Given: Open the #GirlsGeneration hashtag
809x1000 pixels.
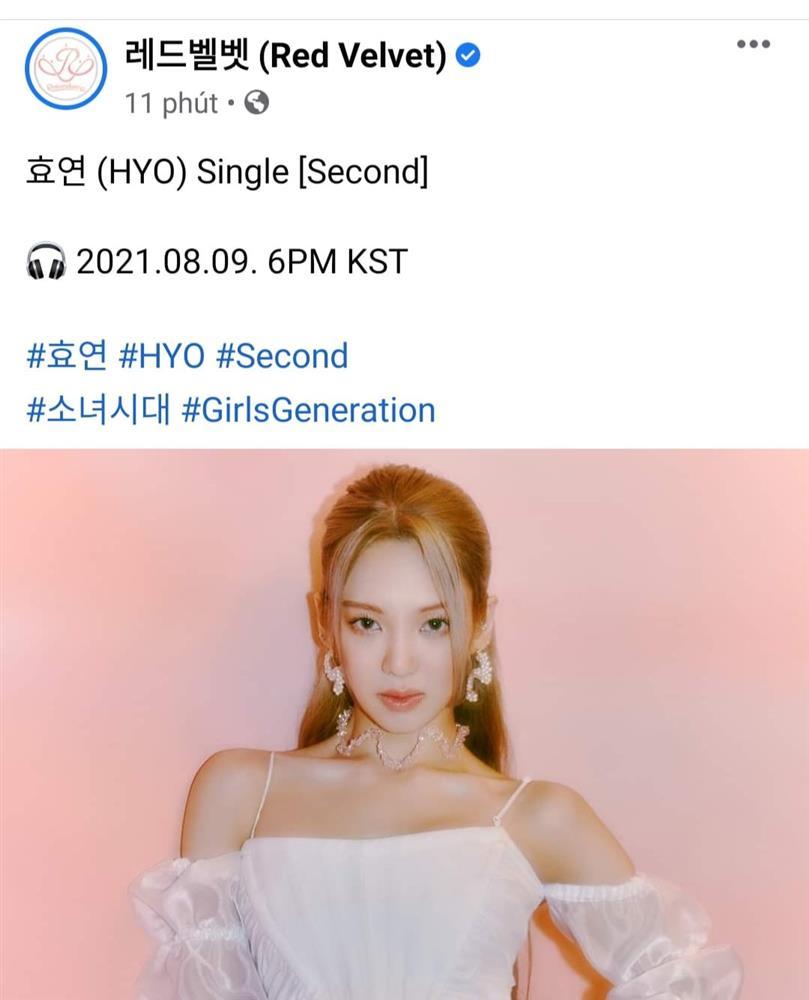Looking at the screenshot, I should tap(310, 410).
